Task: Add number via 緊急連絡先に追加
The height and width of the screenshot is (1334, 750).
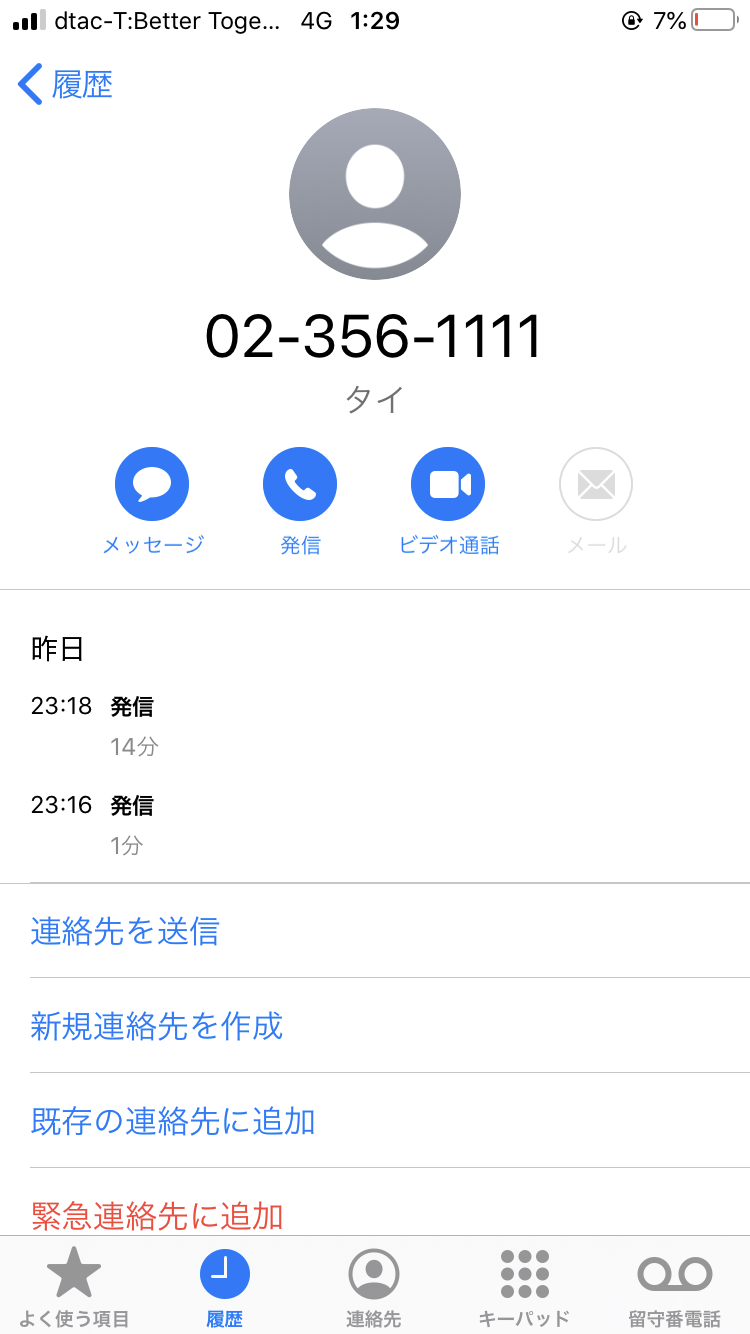Action: click(390, 1203)
